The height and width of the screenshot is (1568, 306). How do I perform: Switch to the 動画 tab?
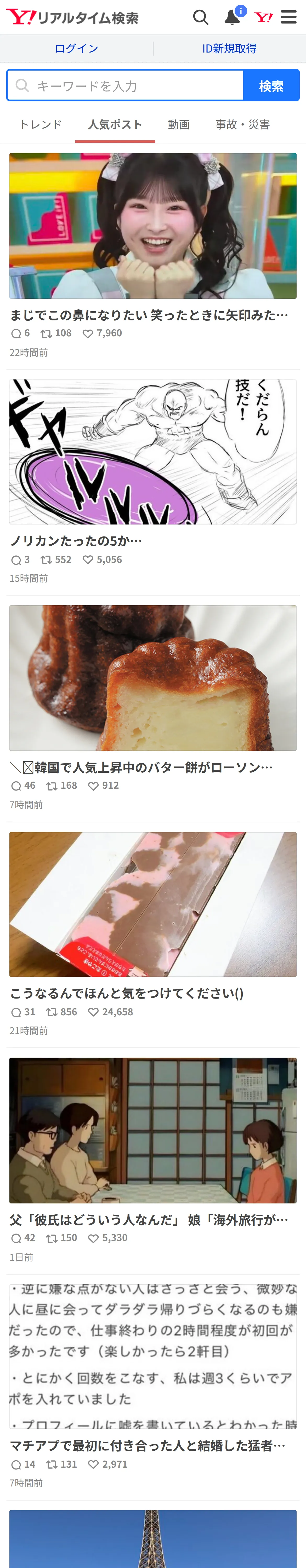tap(179, 125)
